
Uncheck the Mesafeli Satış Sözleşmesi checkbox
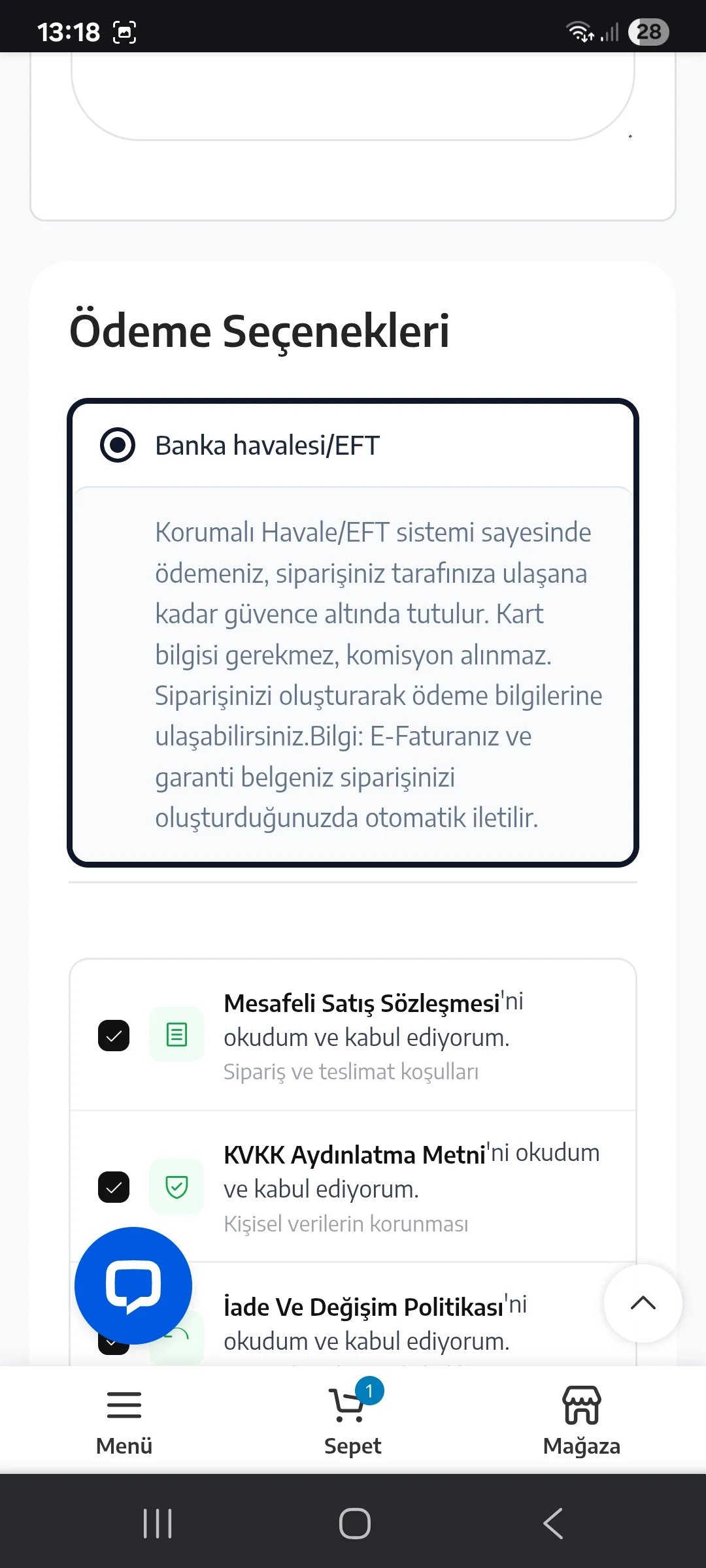114,1036
